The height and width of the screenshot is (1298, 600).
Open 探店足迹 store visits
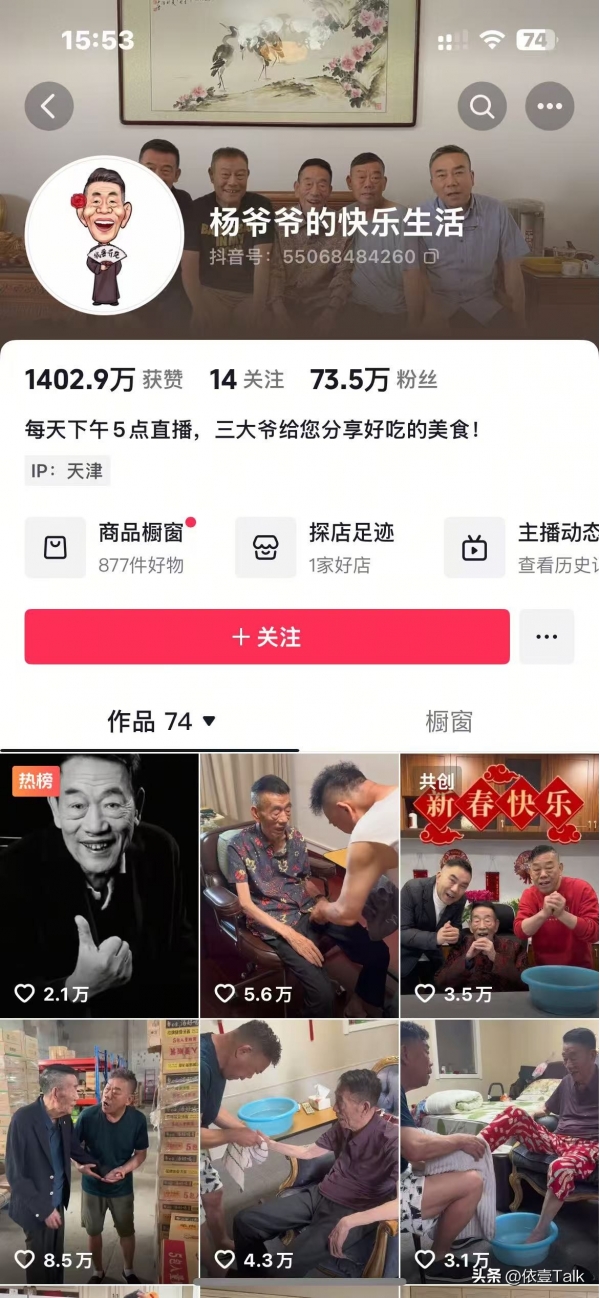(x=320, y=547)
